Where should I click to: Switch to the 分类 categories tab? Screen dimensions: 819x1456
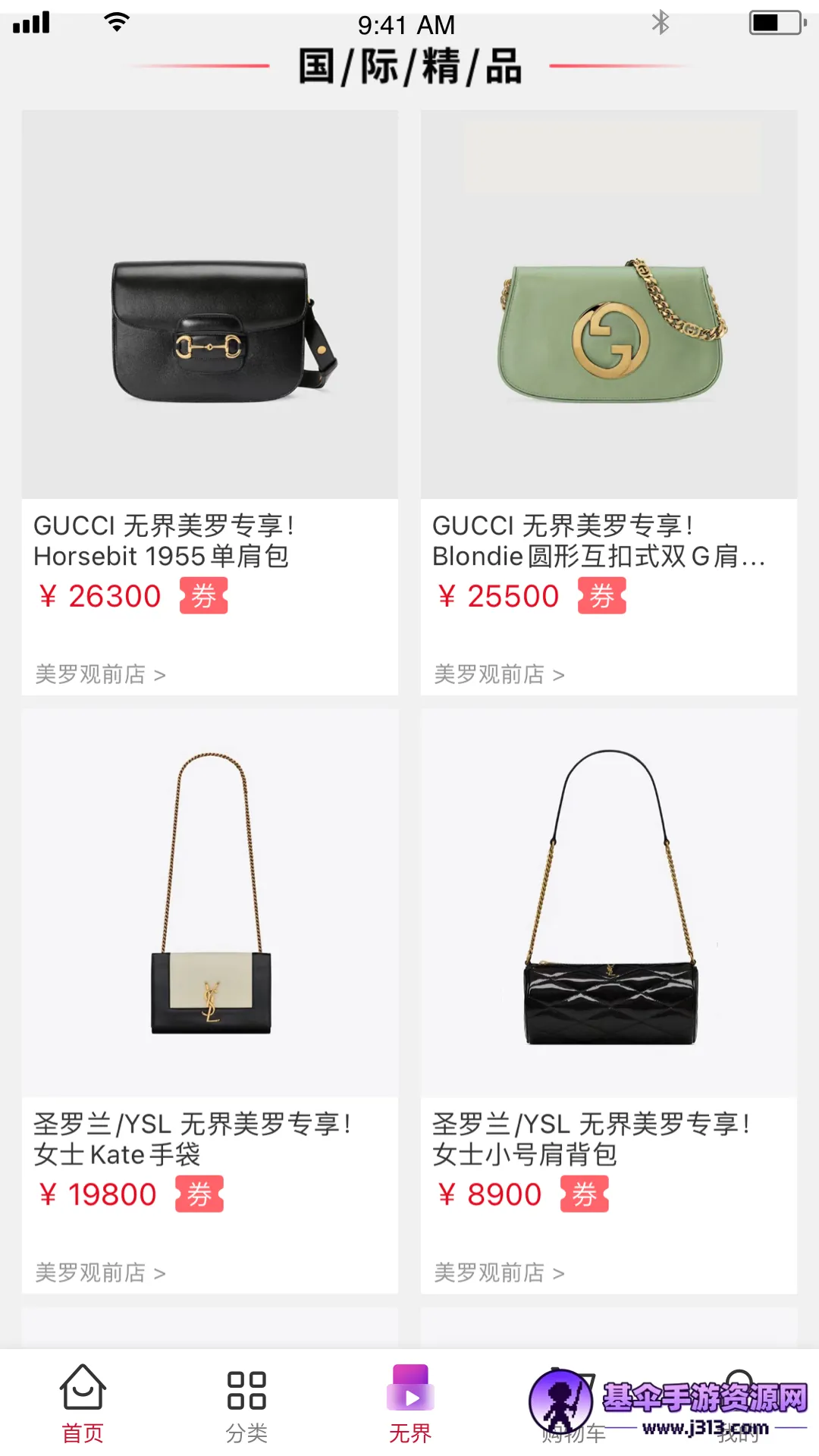[x=246, y=1403]
